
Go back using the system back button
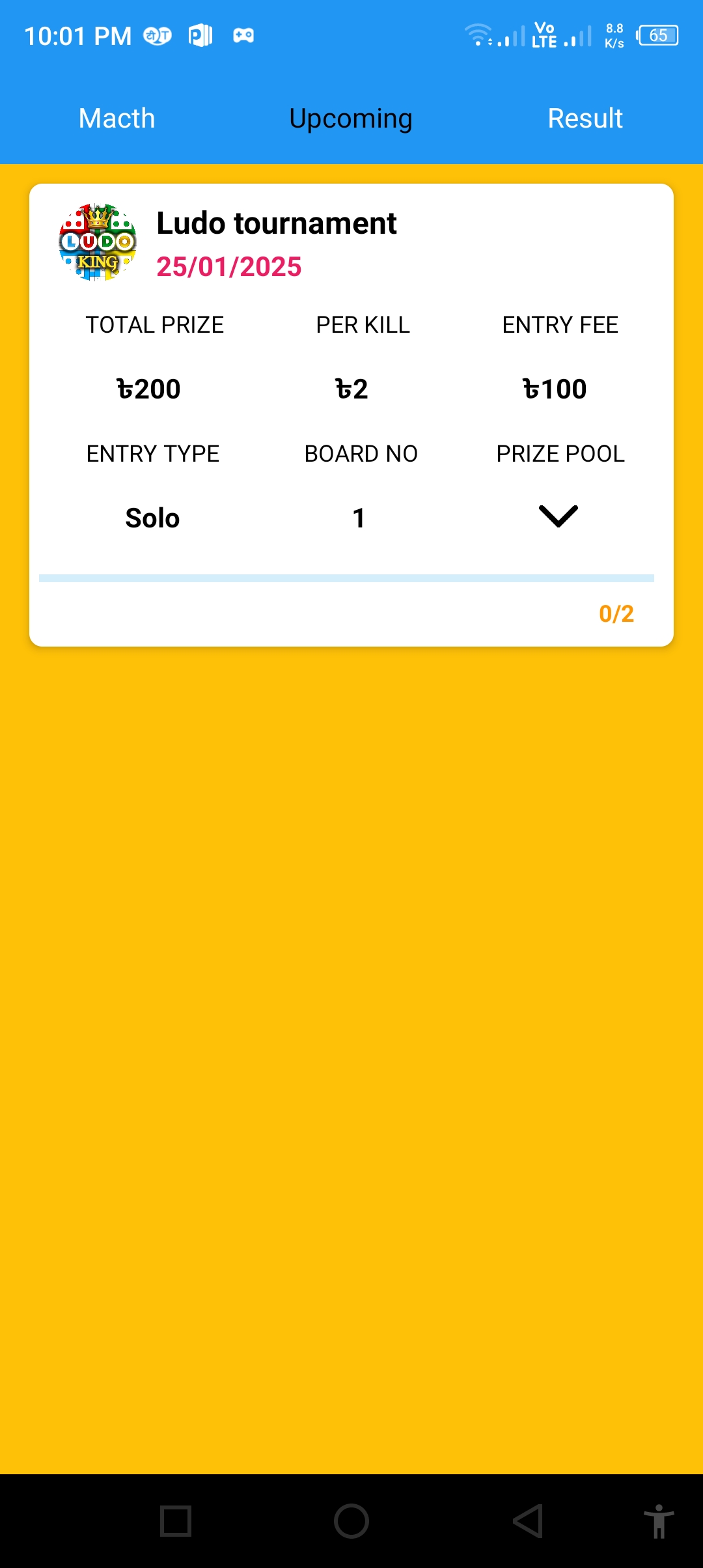(x=527, y=1521)
